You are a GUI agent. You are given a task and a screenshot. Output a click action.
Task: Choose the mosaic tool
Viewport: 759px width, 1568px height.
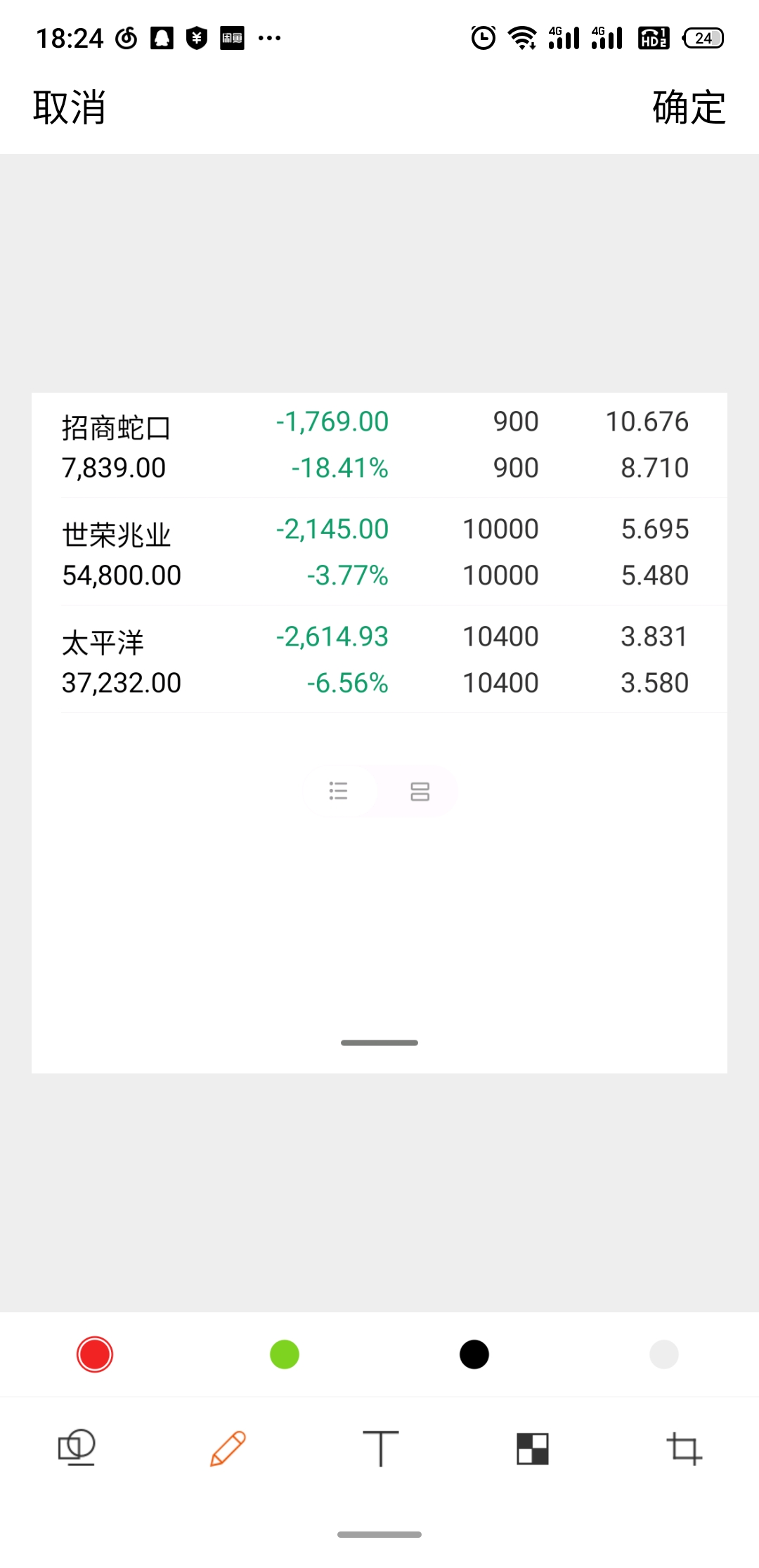coord(532,1448)
